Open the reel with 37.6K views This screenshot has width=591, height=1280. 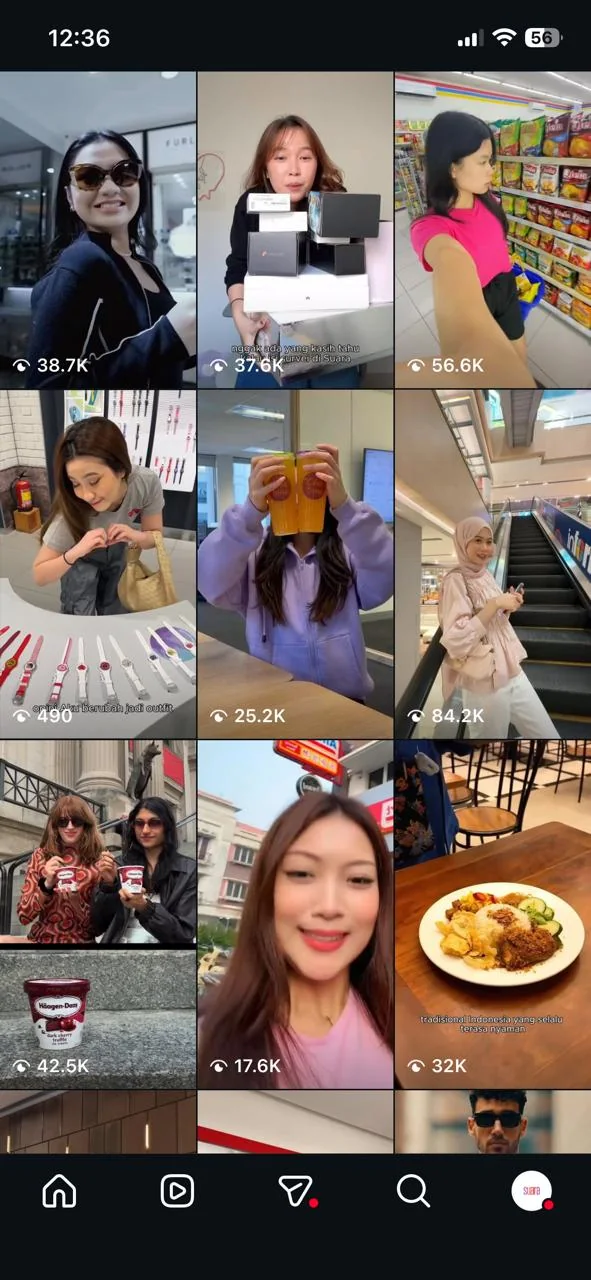coord(295,230)
